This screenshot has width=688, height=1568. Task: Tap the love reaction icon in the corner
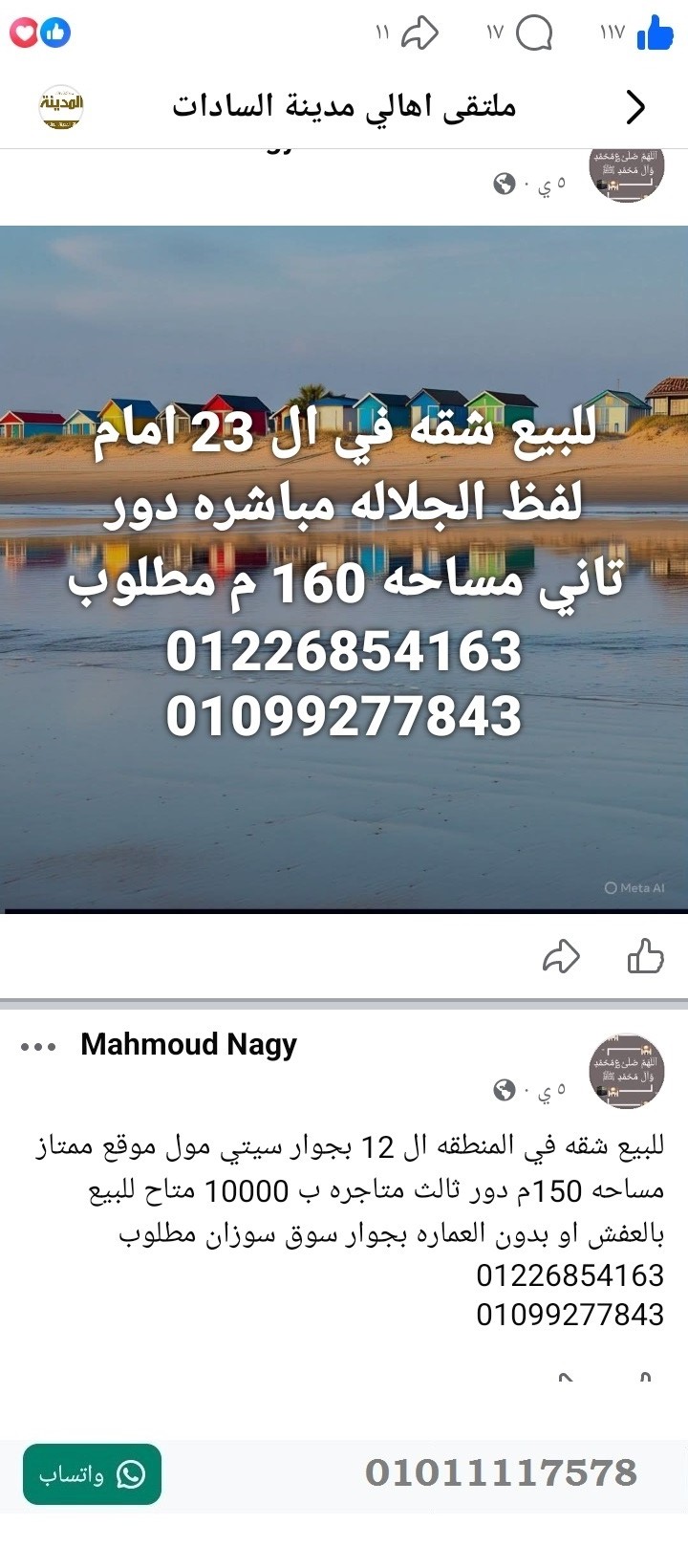23,32
